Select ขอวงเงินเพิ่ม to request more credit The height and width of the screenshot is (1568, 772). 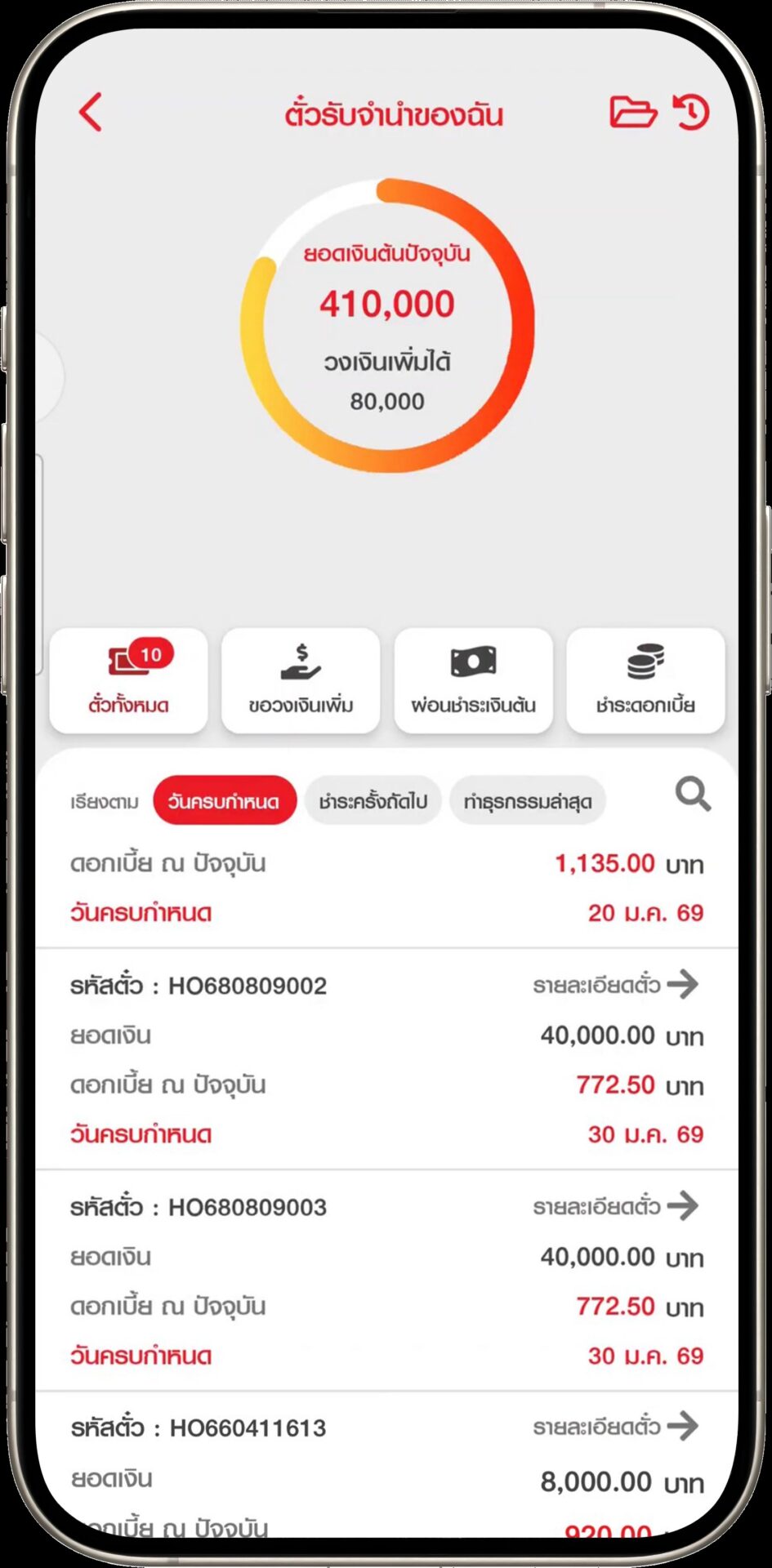301,680
